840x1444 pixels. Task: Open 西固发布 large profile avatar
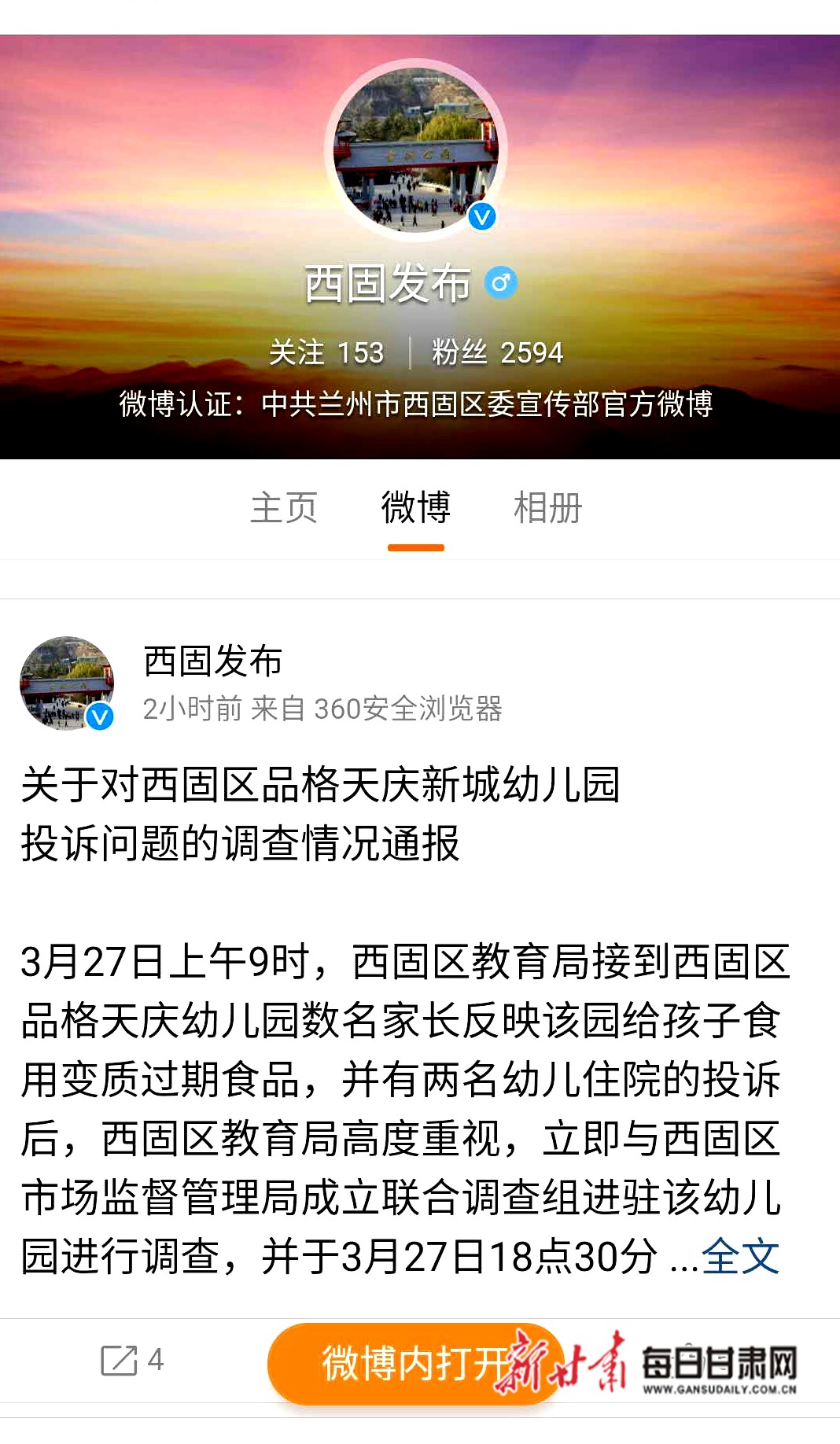[415, 150]
